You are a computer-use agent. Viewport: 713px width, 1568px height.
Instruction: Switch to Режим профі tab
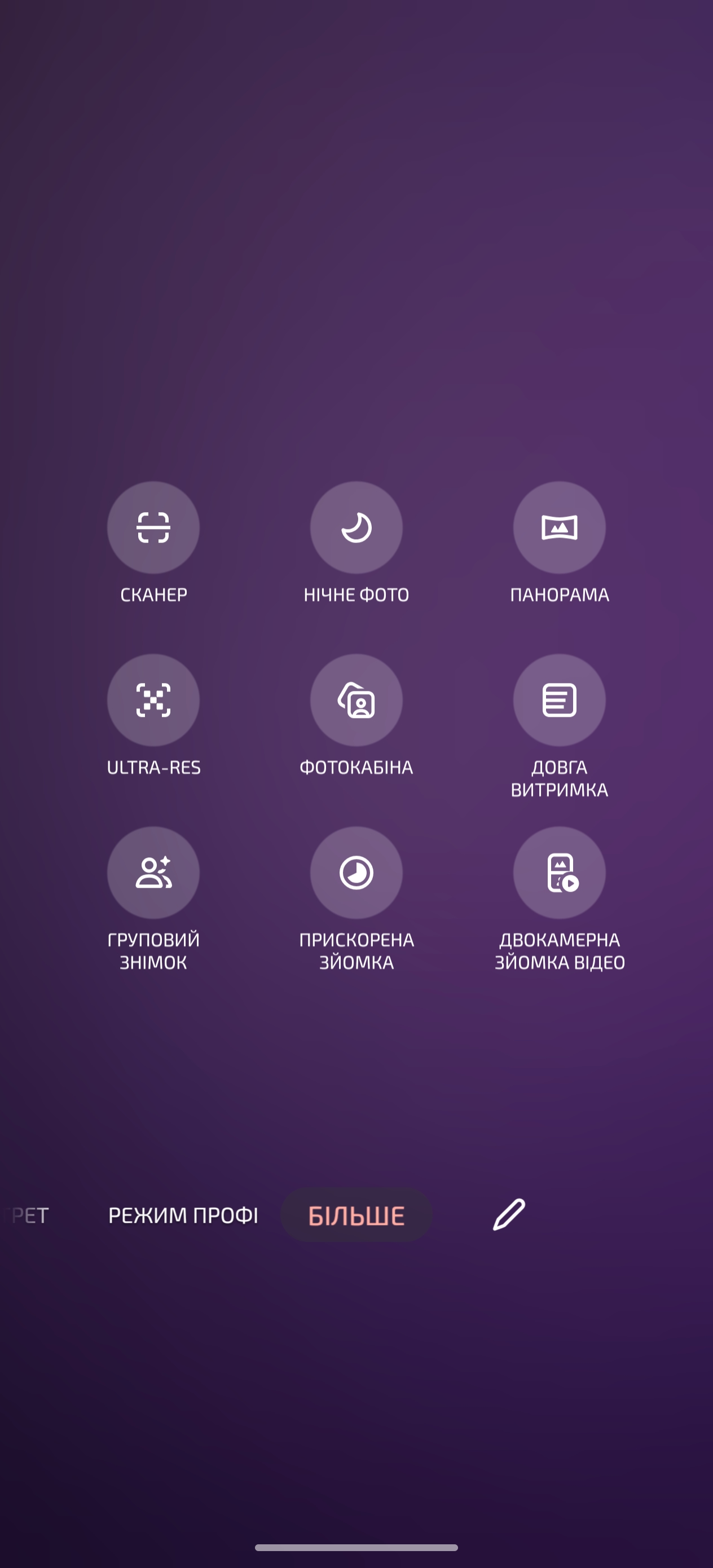point(183,1215)
